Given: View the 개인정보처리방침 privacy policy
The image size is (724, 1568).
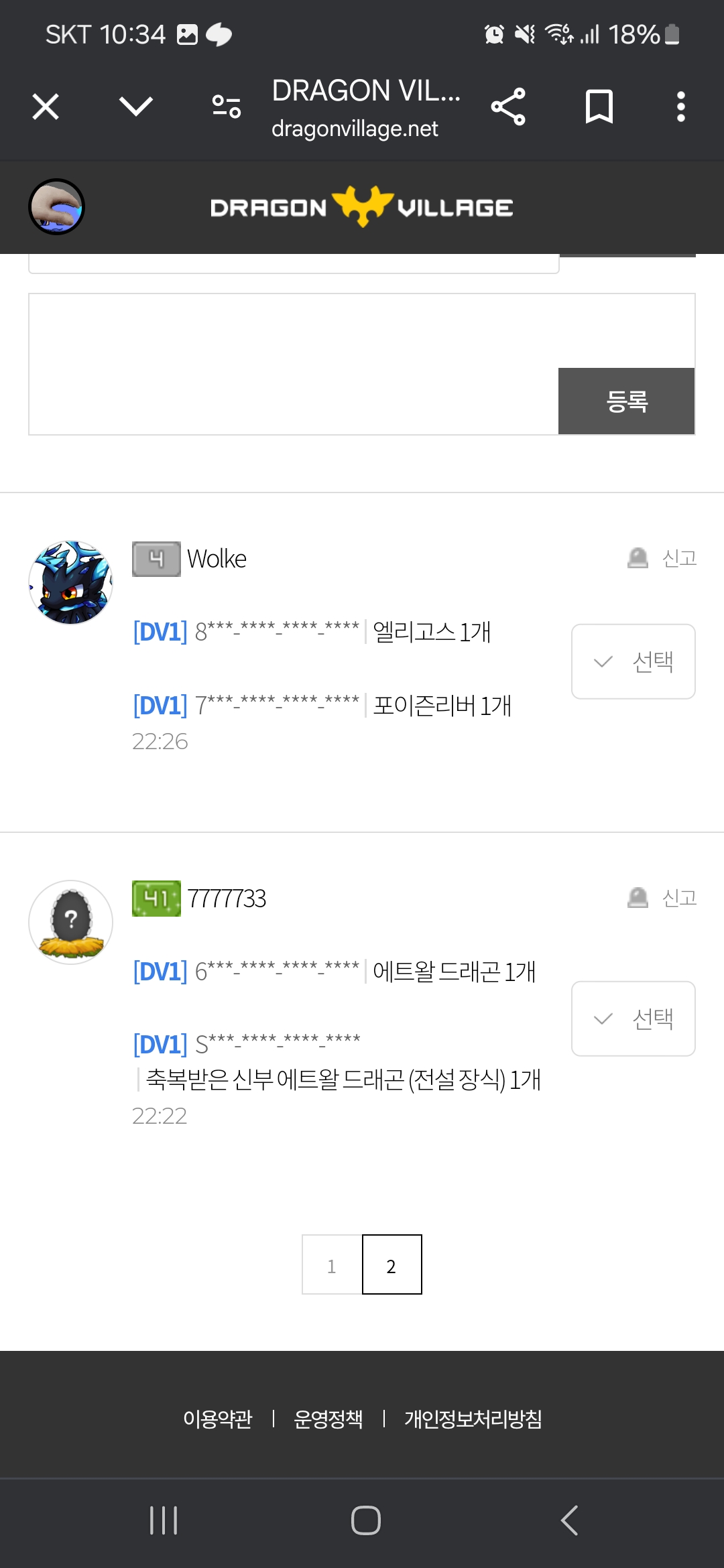Looking at the screenshot, I should click(x=473, y=1419).
